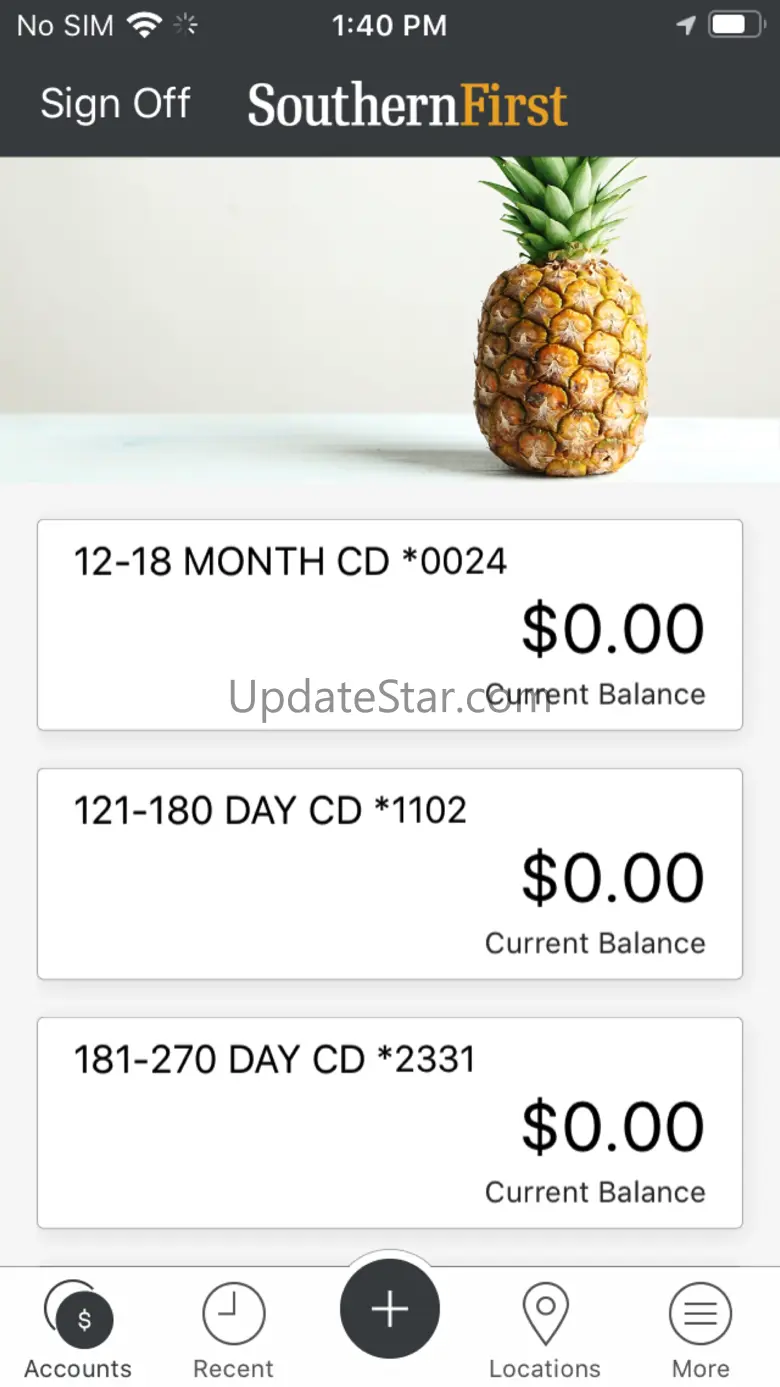780x1387 pixels.
Task: Tap Sign Off to log out
Action: coord(115,104)
